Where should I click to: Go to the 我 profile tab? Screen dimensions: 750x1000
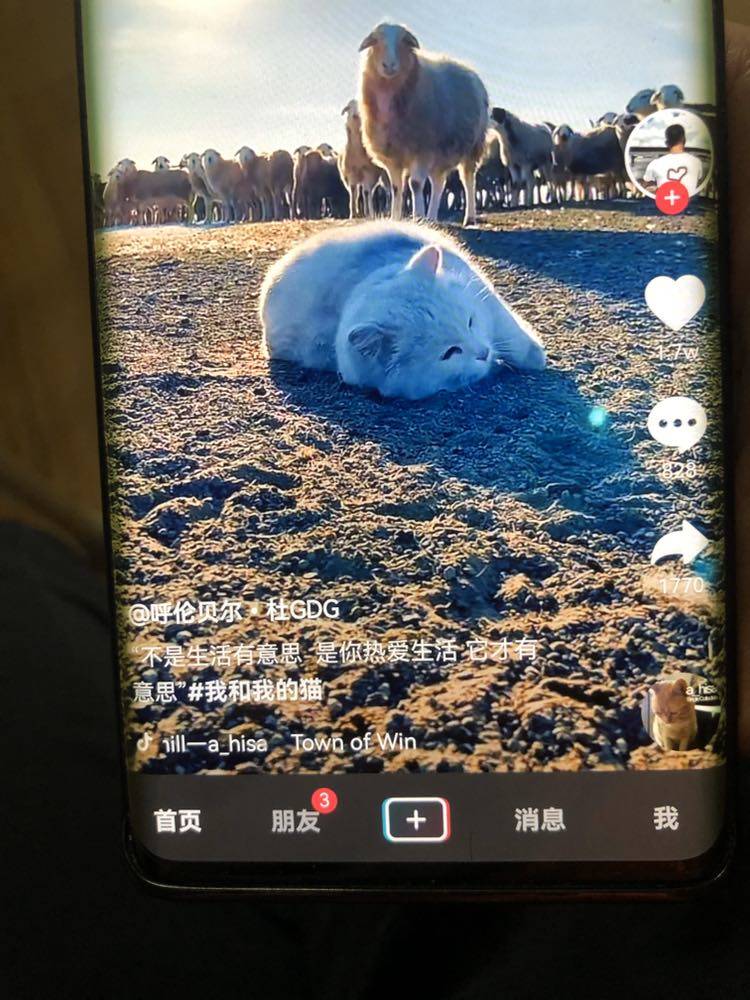tap(666, 819)
